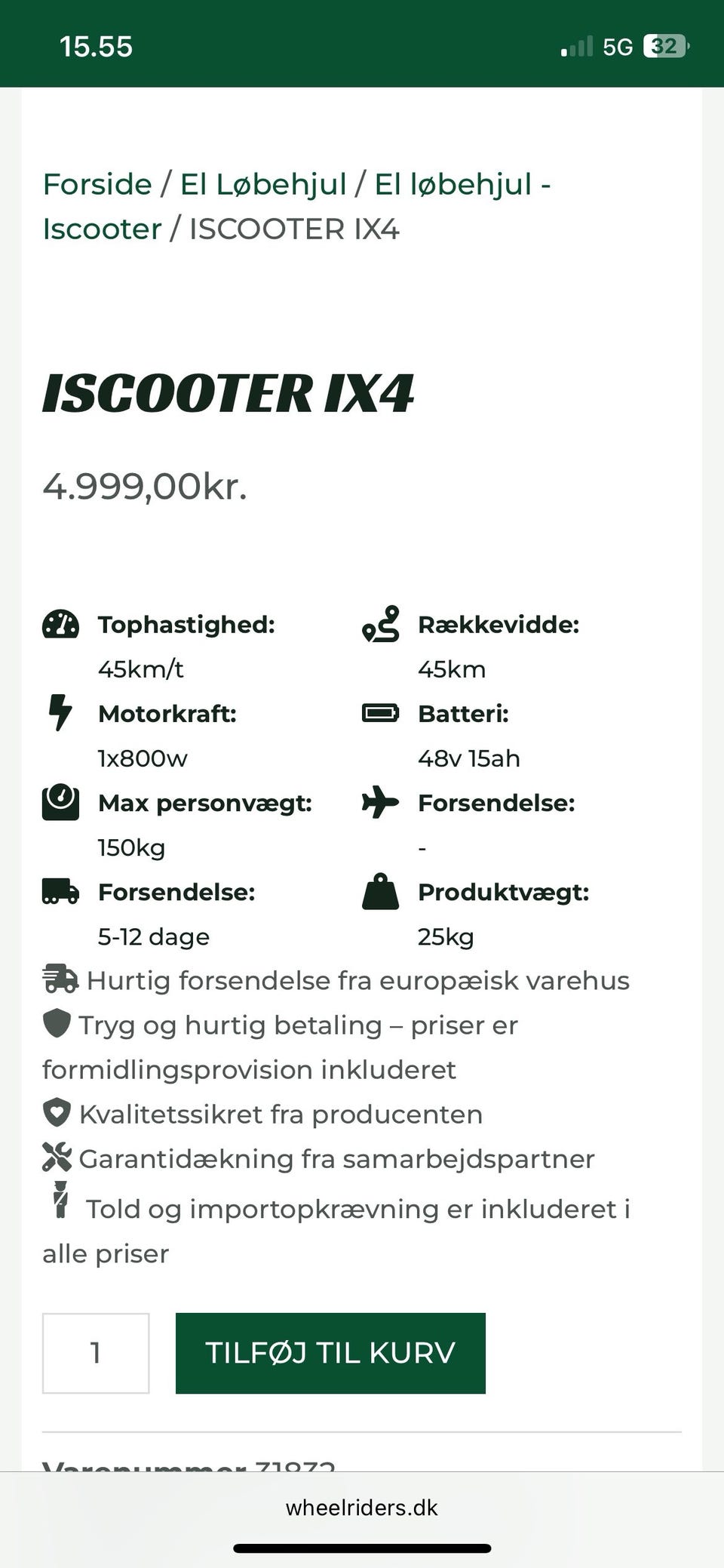The width and height of the screenshot is (724, 1568).
Task: Click the fast shipping truck icon
Action: [x=60, y=979]
